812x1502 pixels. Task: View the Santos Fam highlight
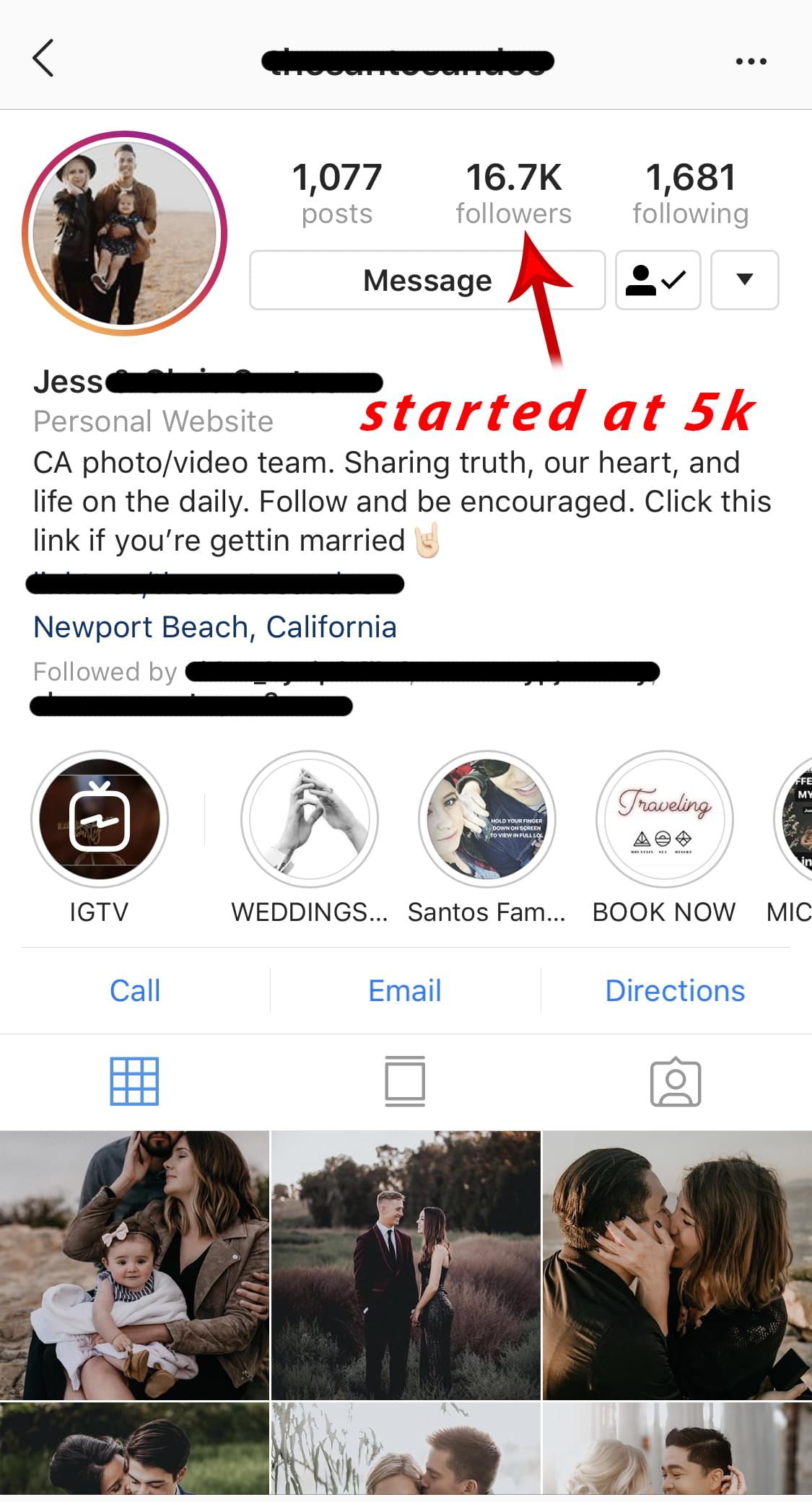point(487,820)
